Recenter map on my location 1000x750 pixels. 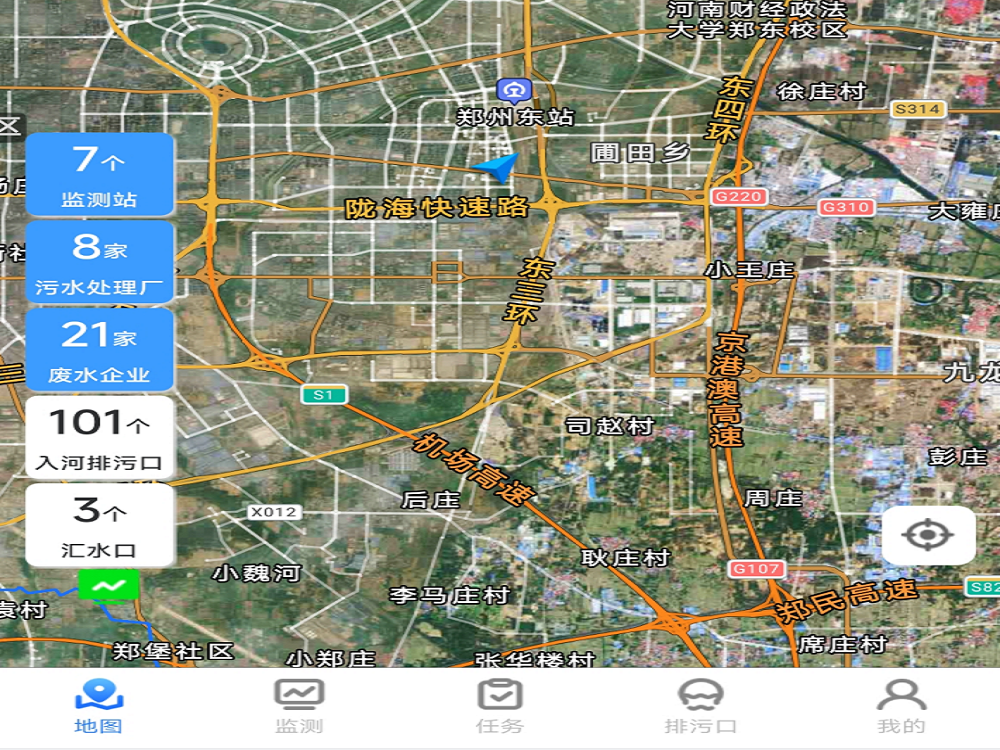pos(928,535)
